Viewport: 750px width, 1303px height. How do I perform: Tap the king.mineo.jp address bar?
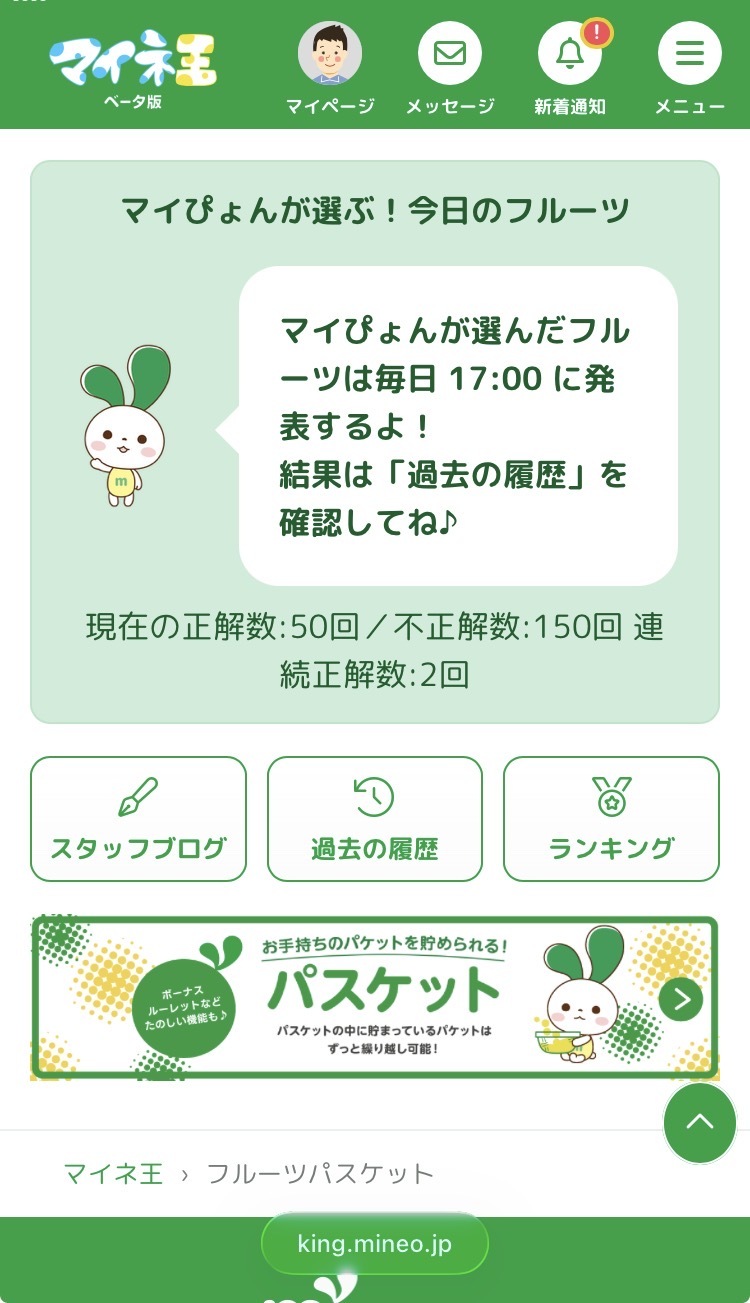click(375, 1244)
